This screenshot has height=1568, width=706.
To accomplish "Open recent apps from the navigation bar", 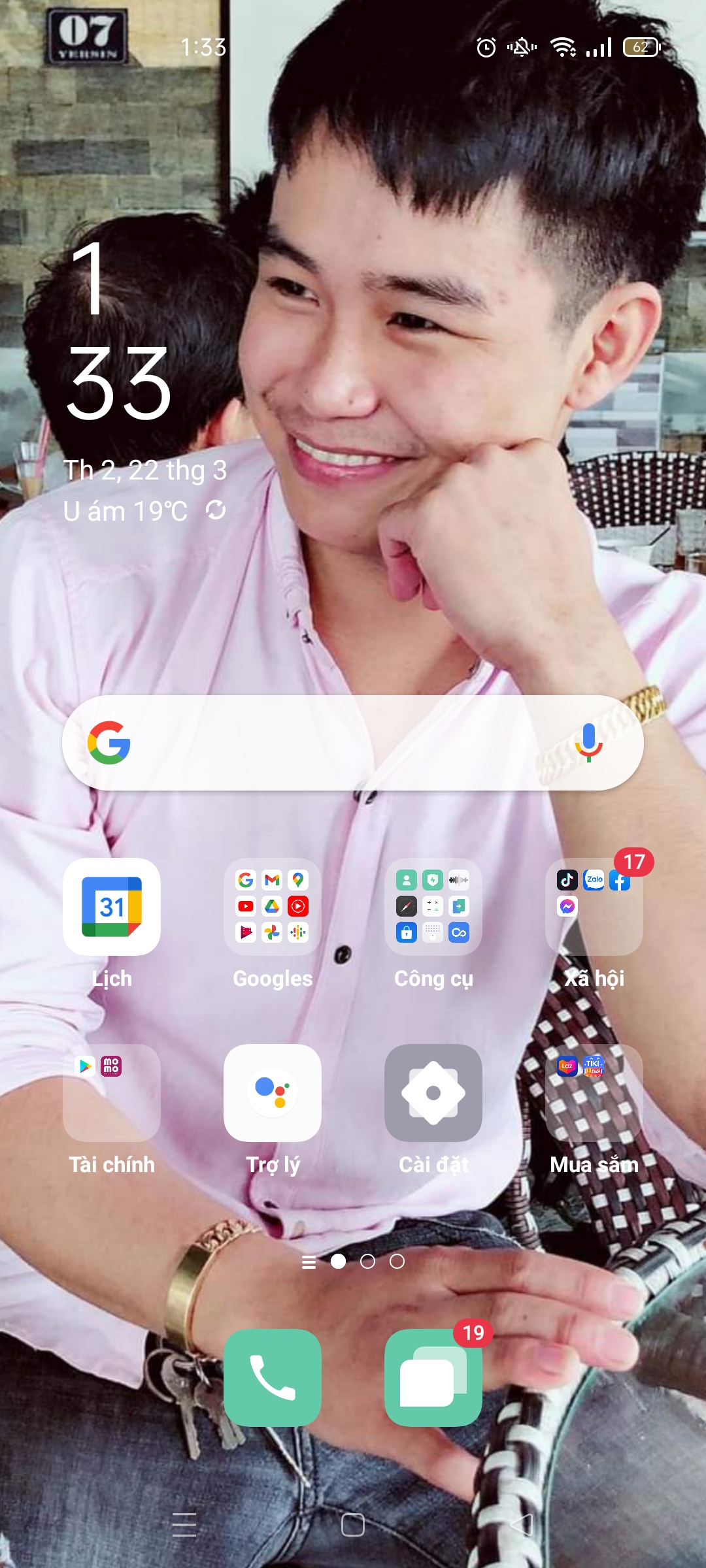I will click(x=184, y=1525).
